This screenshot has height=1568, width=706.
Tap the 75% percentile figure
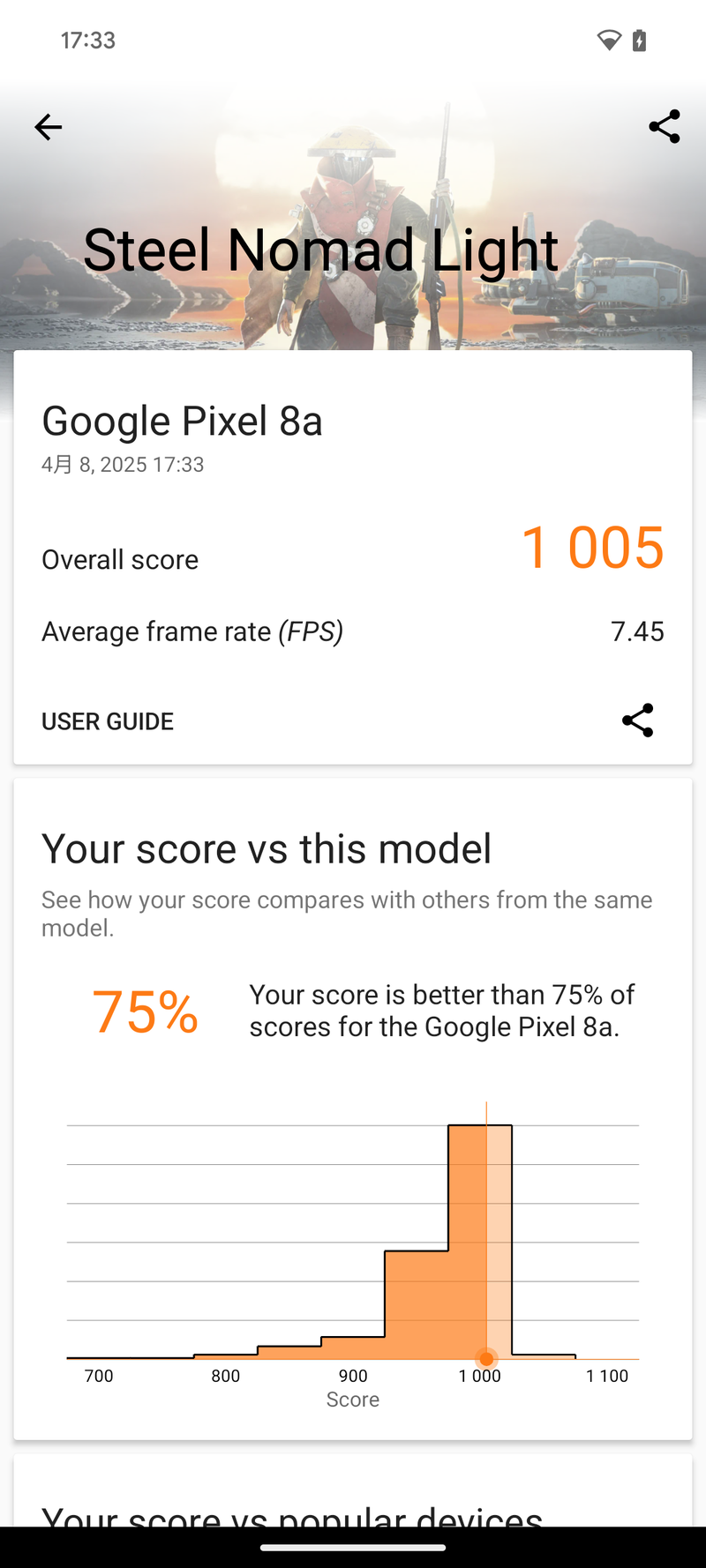(145, 1011)
